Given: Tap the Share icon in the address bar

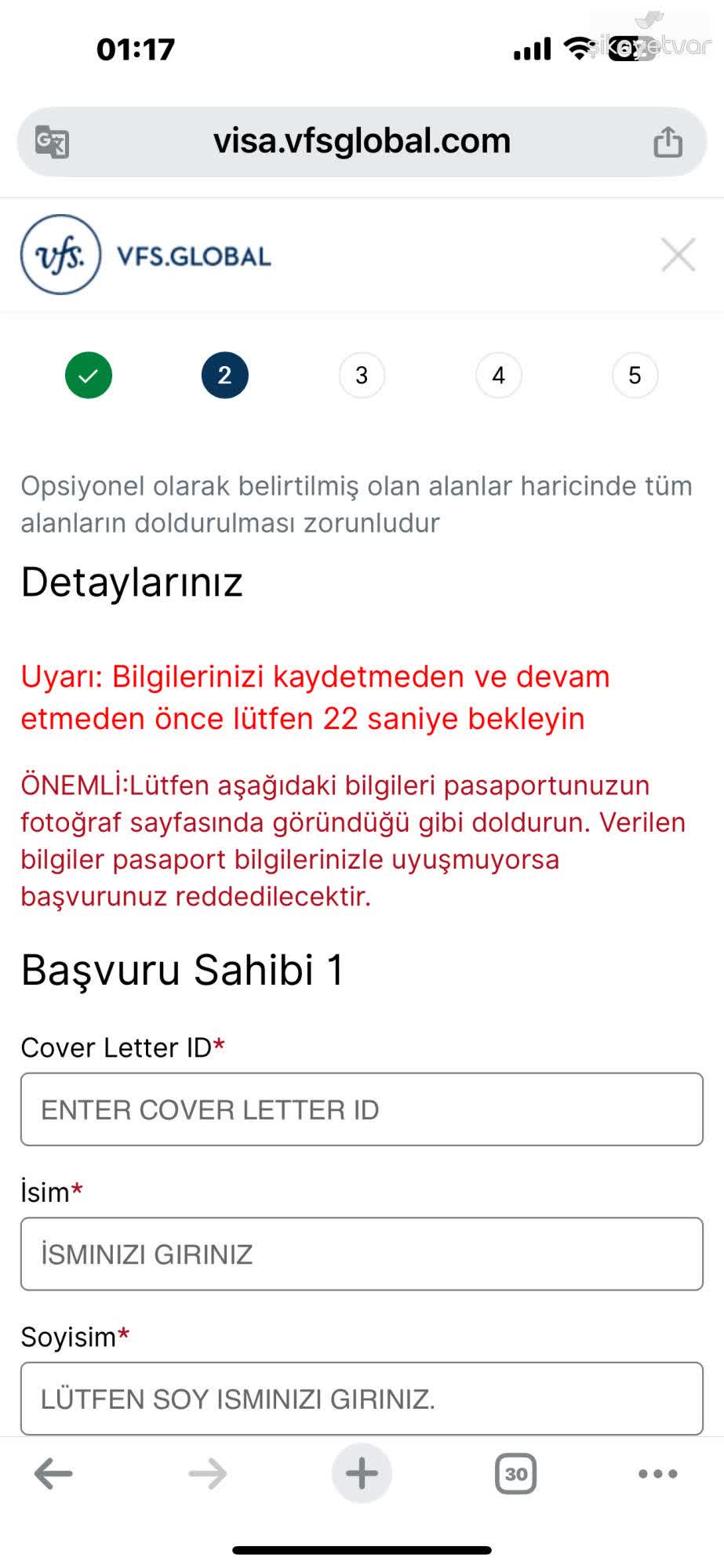Looking at the screenshot, I should [666, 141].
